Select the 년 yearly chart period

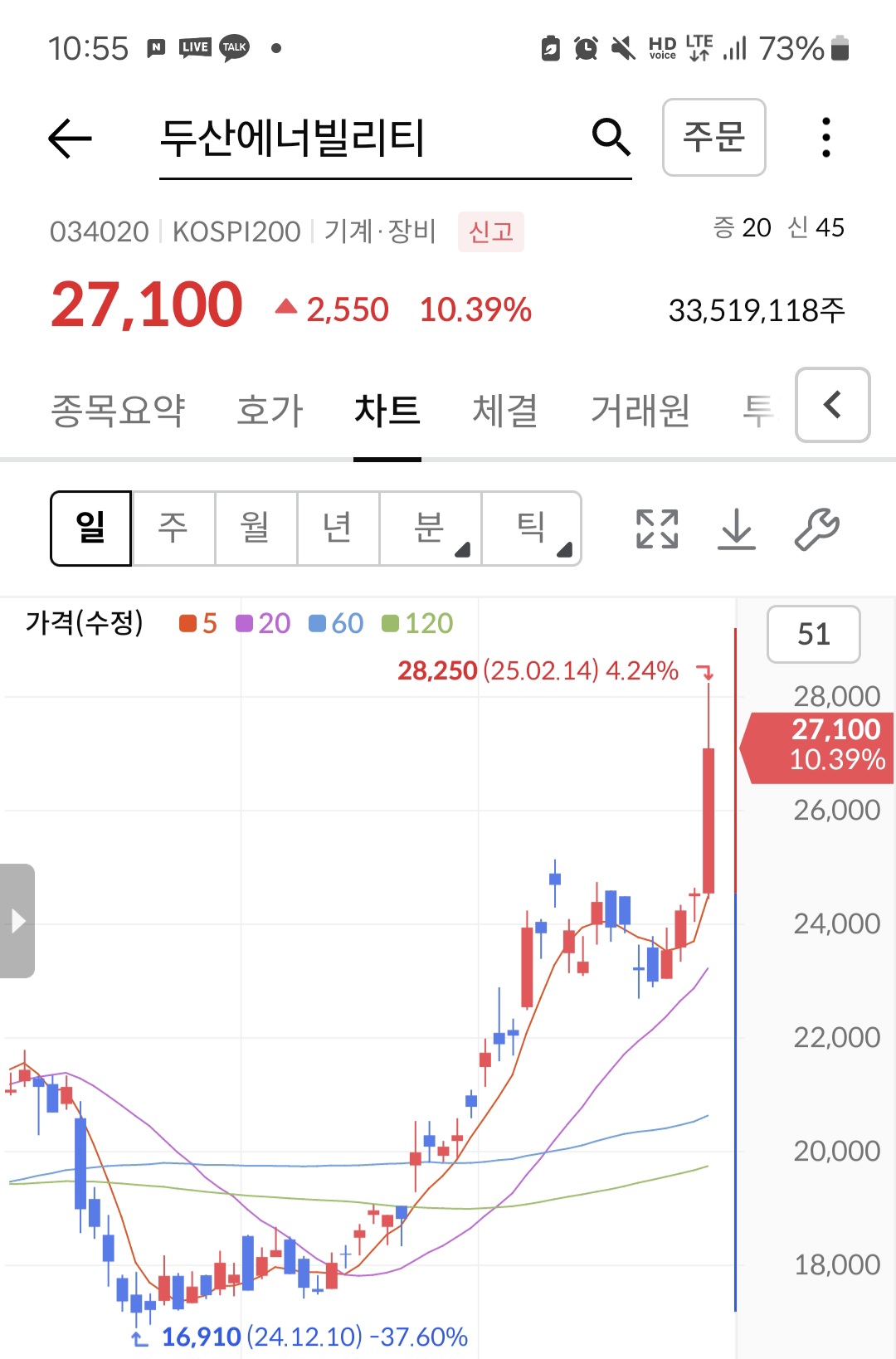pos(338,528)
